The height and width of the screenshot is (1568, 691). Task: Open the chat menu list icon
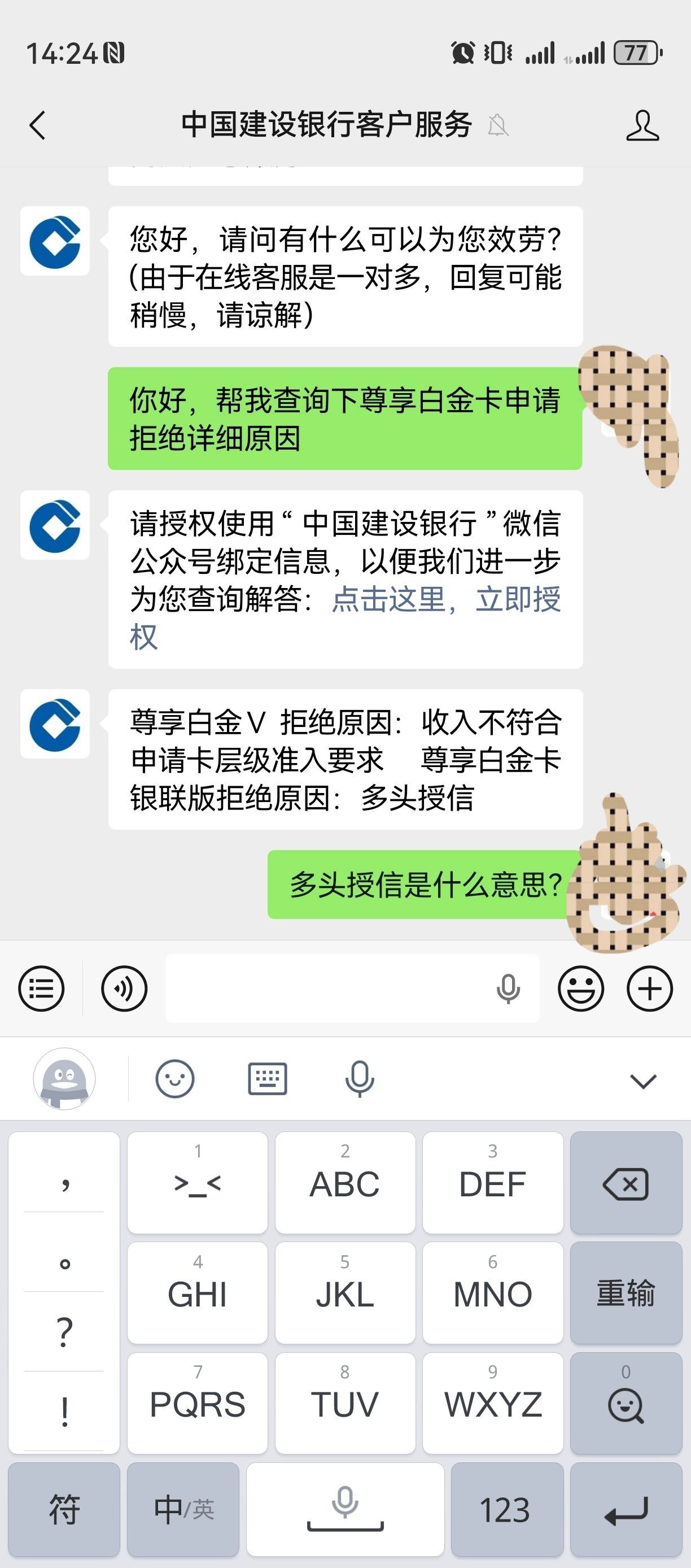[40, 987]
